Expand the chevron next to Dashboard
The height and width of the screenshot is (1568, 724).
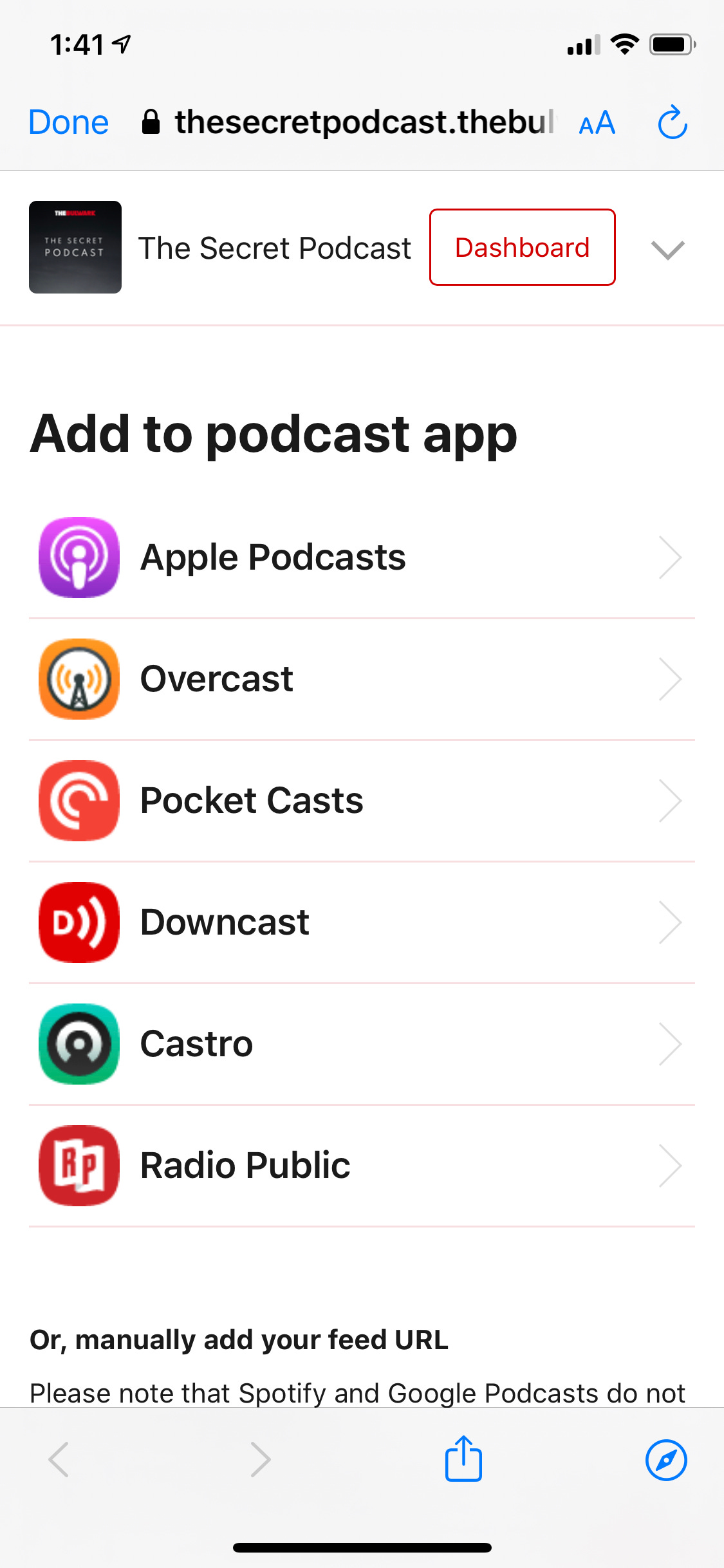[667, 250]
